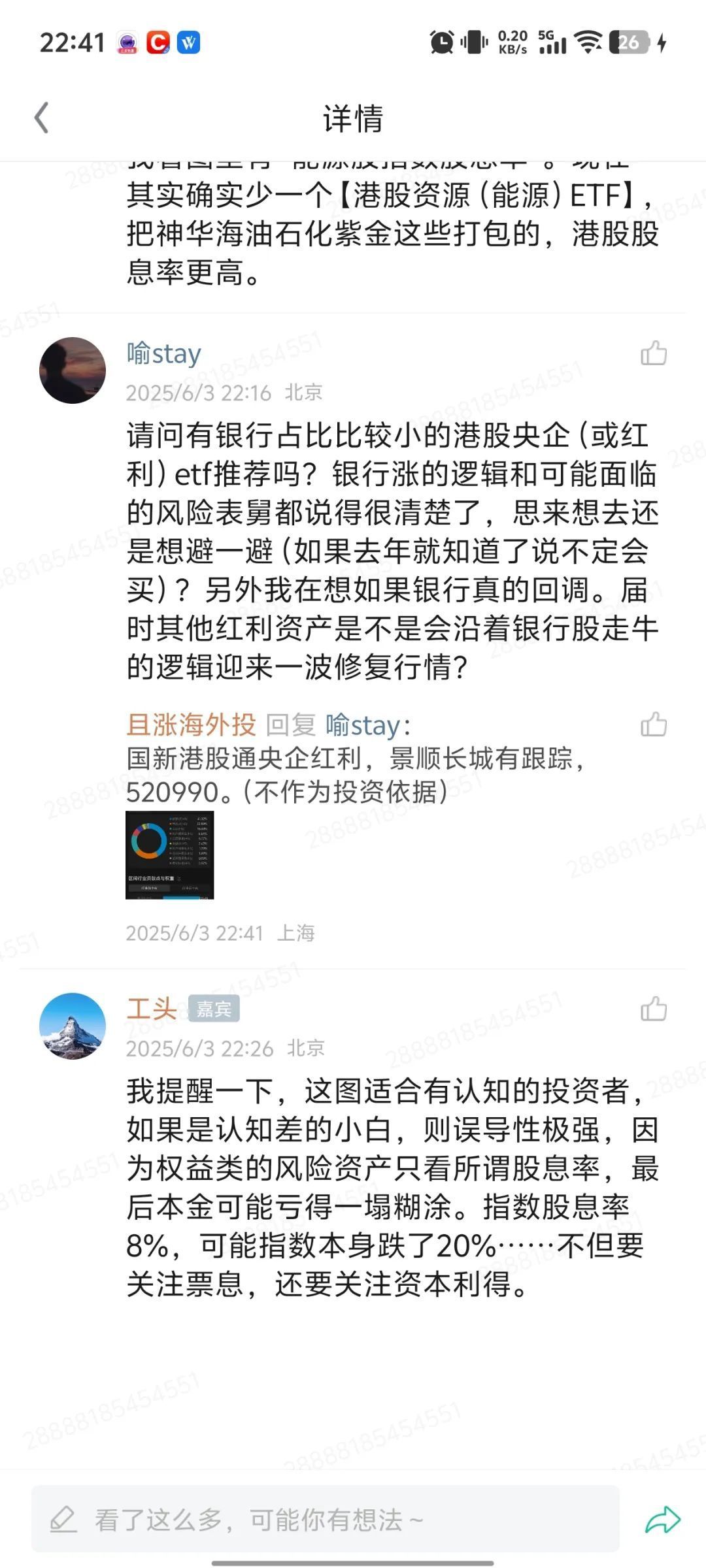Like 且涨海外投's reply

pyautogui.click(x=653, y=725)
